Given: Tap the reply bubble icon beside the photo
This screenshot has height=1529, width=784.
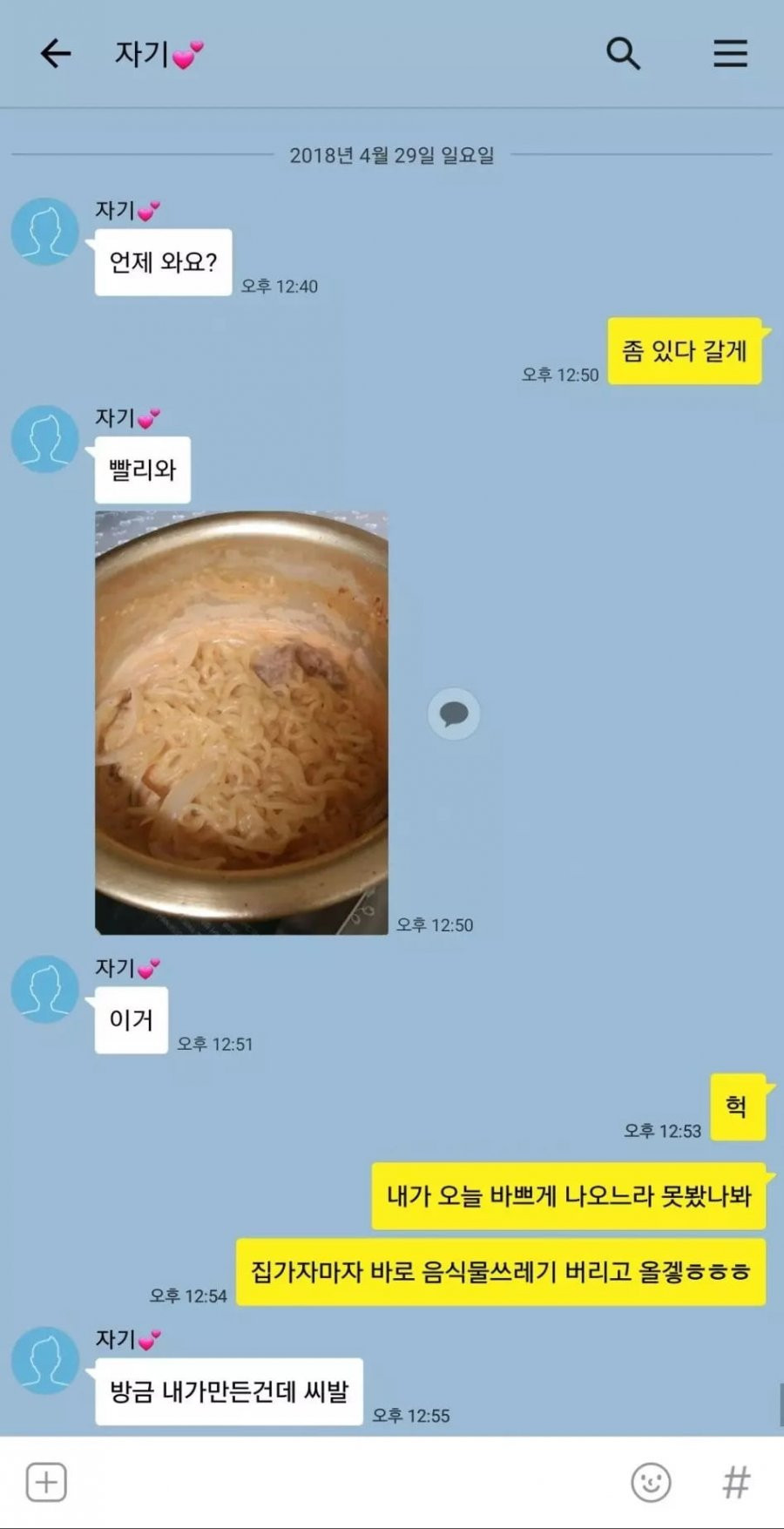Looking at the screenshot, I should (x=454, y=714).
